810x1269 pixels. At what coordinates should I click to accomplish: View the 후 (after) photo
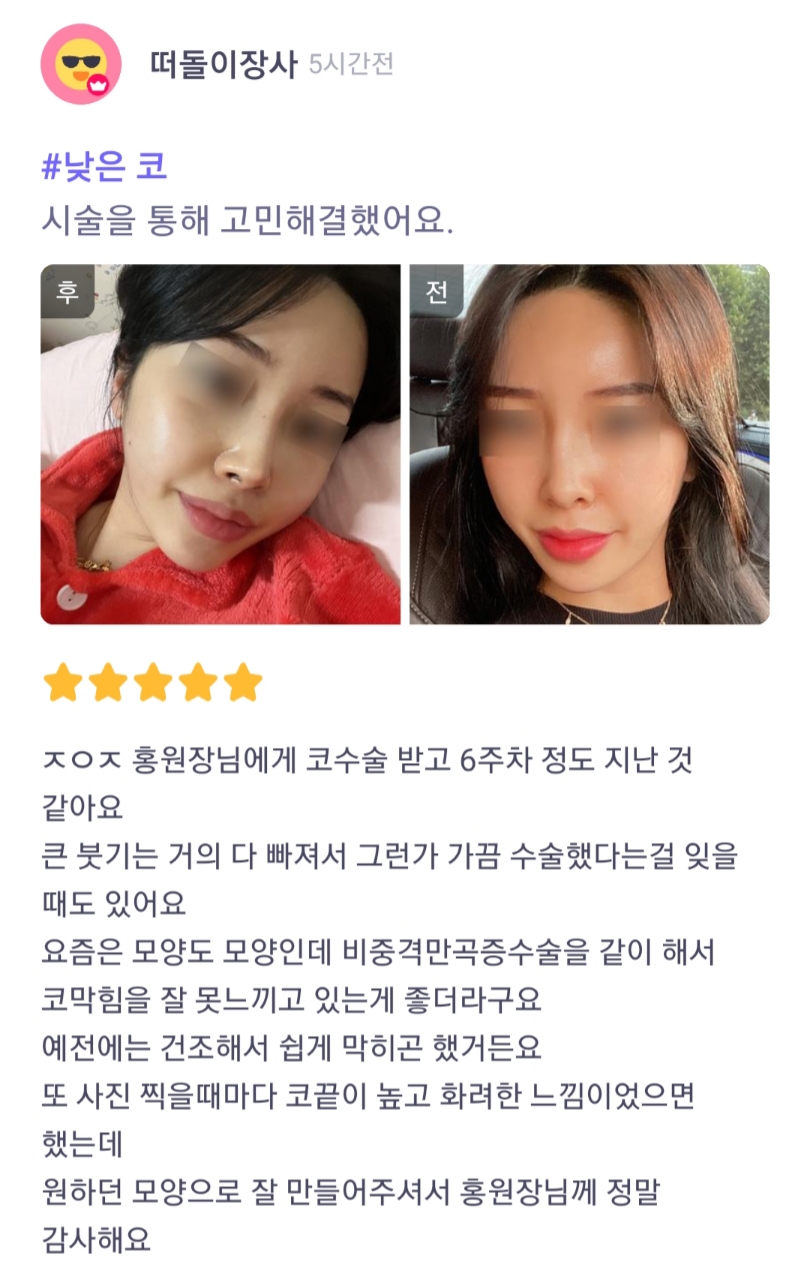click(220, 444)
